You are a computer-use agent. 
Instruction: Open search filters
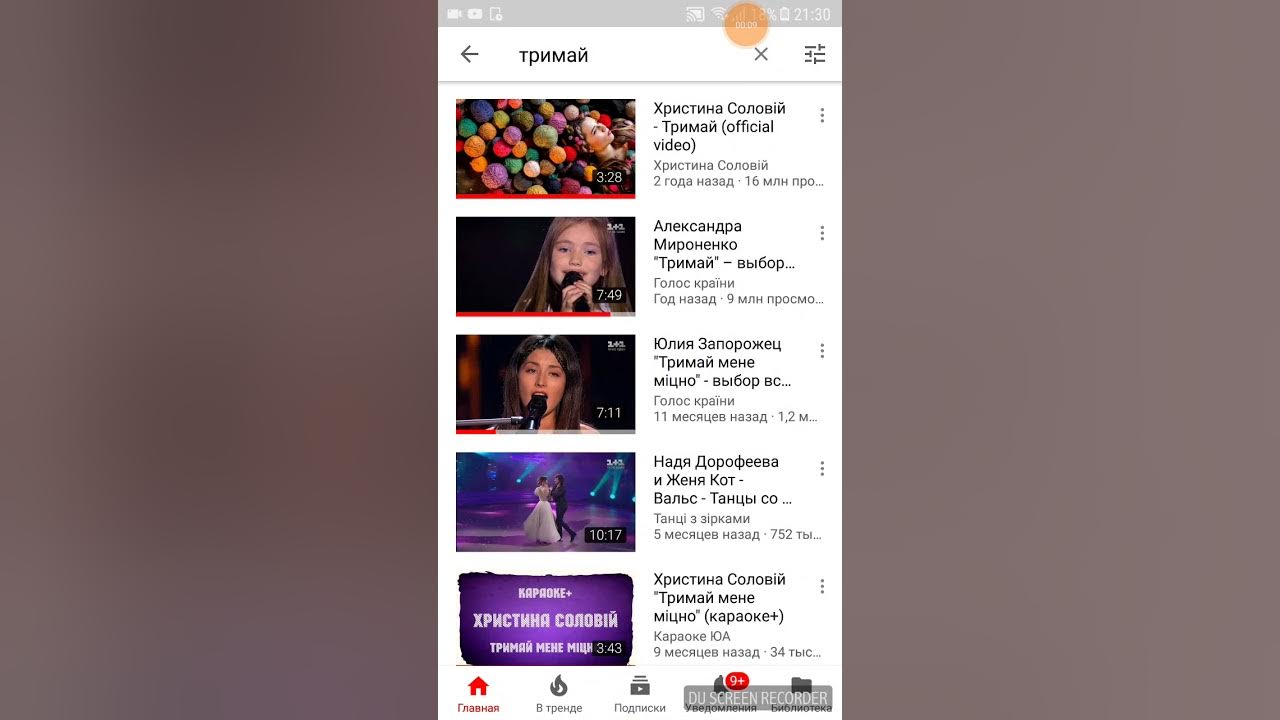tap(815, 55)
